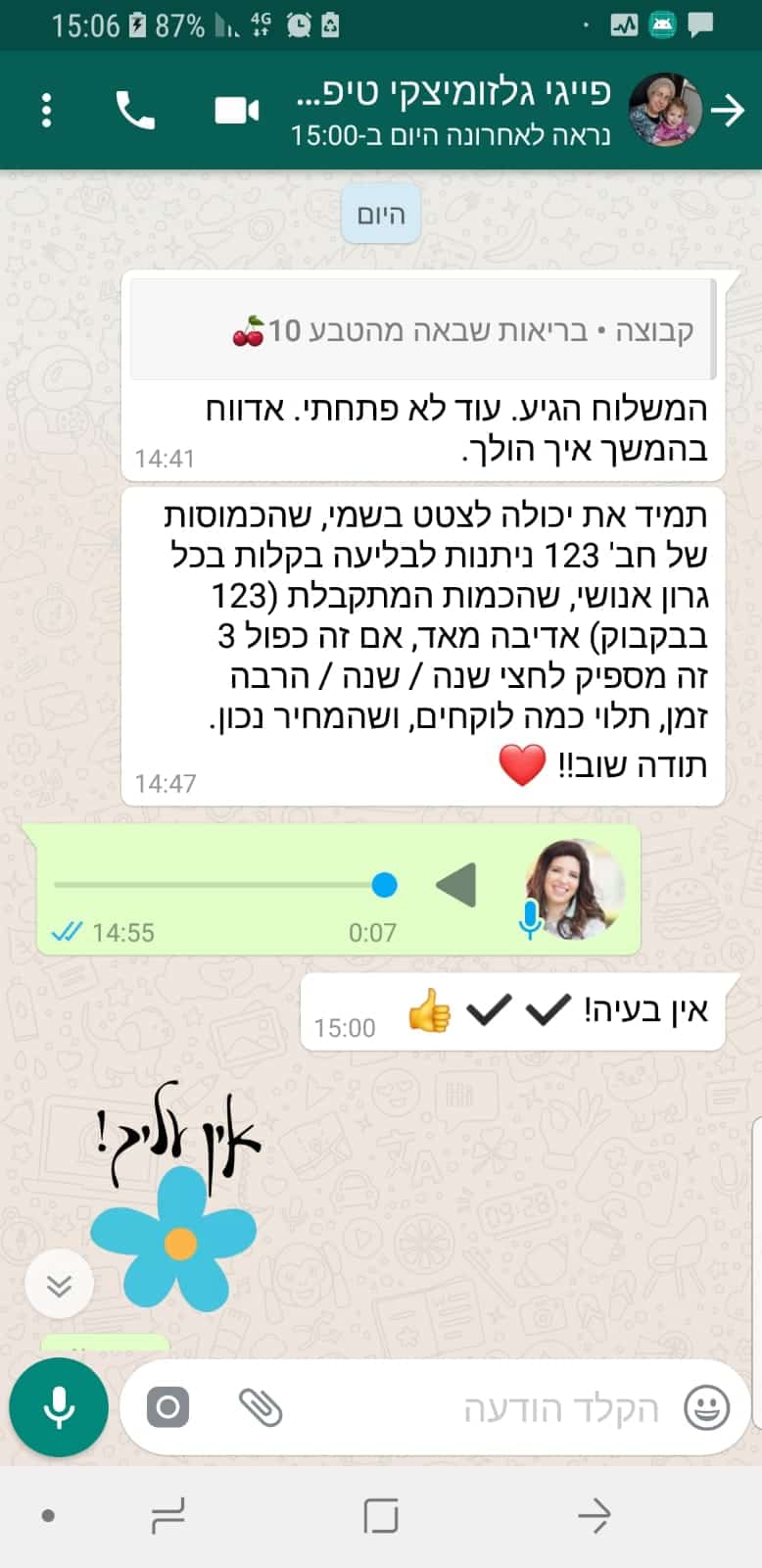The image size is (762, 1568).
Task: Record a voice message with the microphone
Action: point(59,1408)
